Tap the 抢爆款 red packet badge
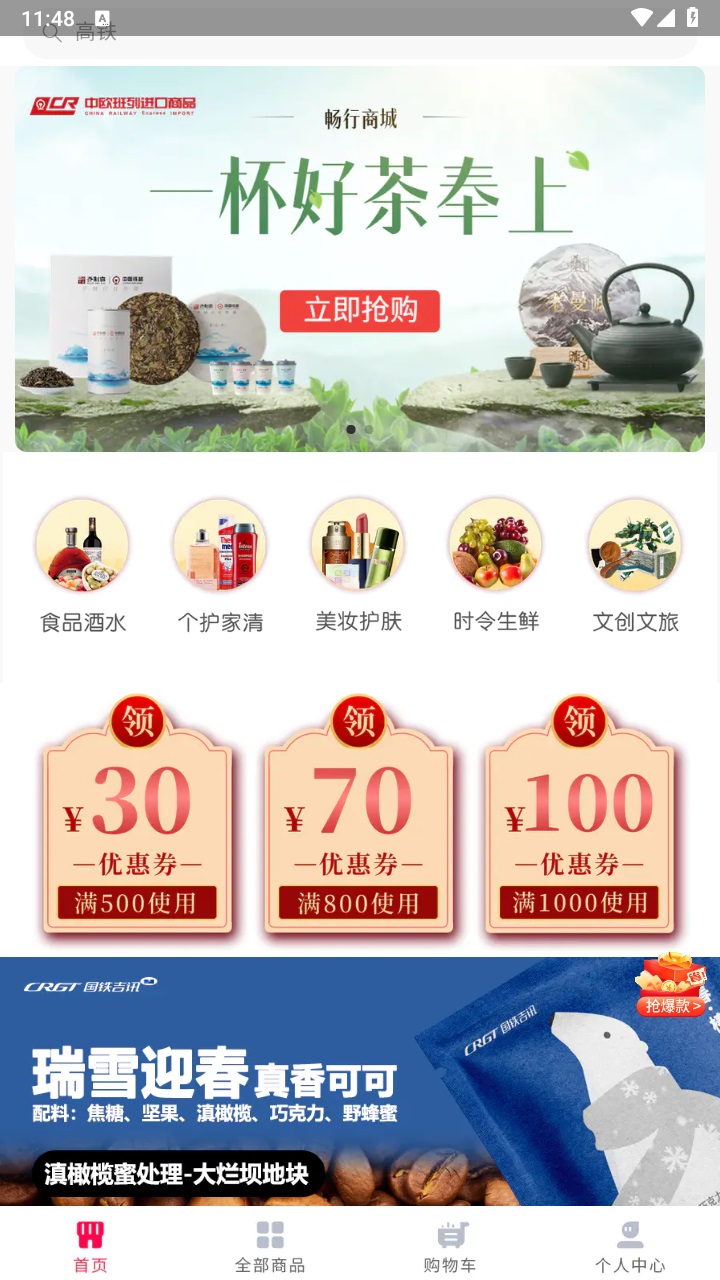Screen dimensions: 720x1280 click(x=672, y=988)
